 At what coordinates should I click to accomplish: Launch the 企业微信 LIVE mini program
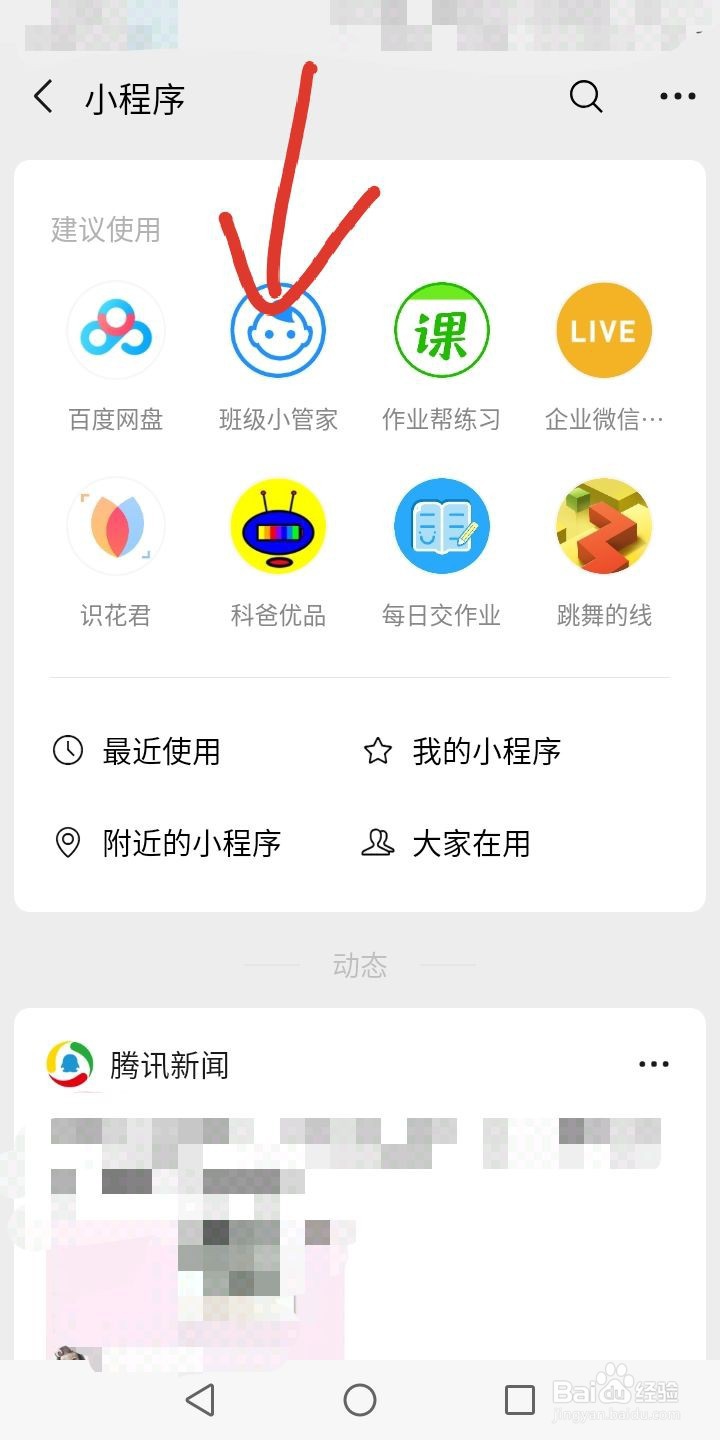tap(604, 331)
